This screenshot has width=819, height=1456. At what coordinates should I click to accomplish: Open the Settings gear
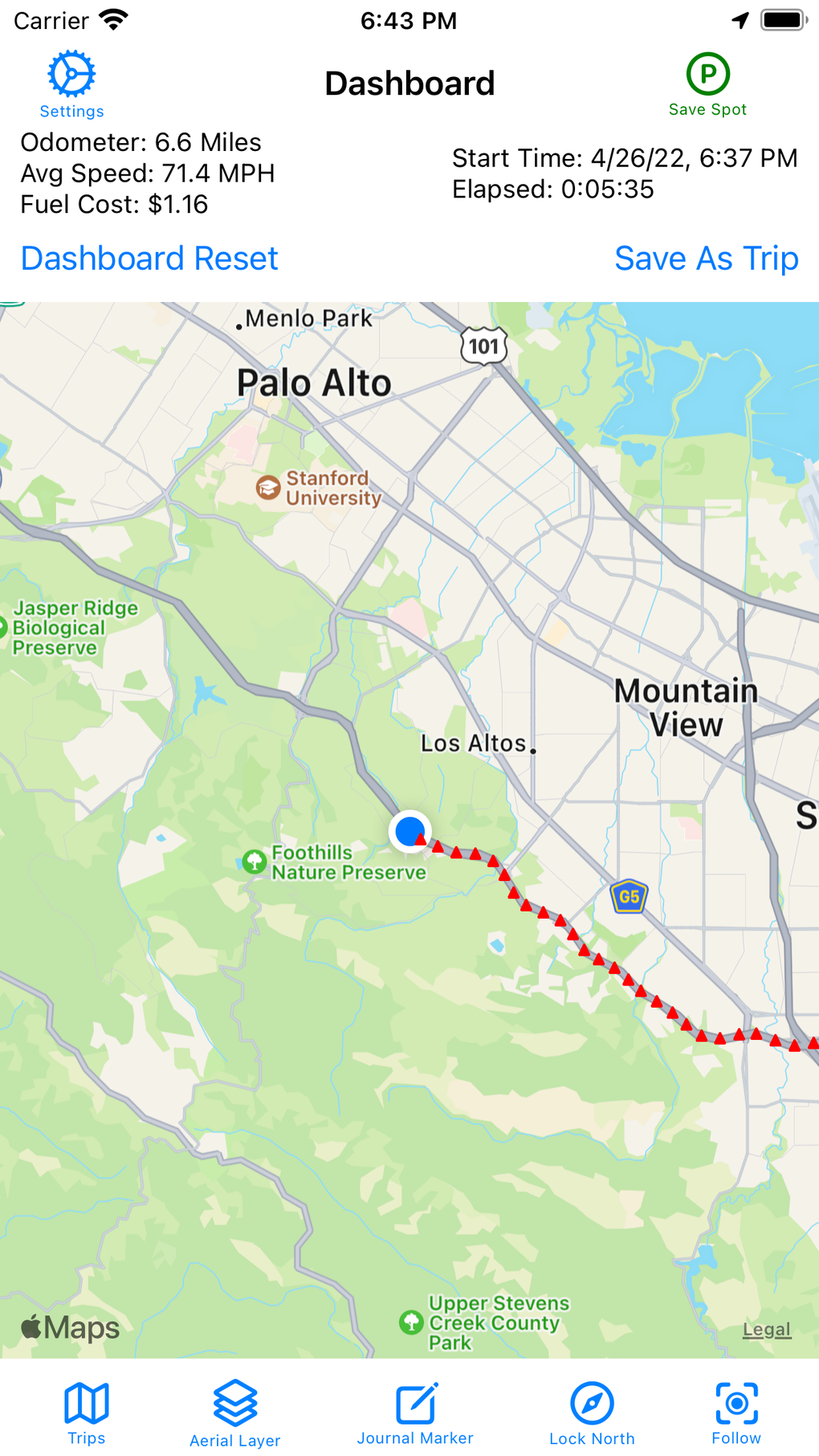(71, 84)
